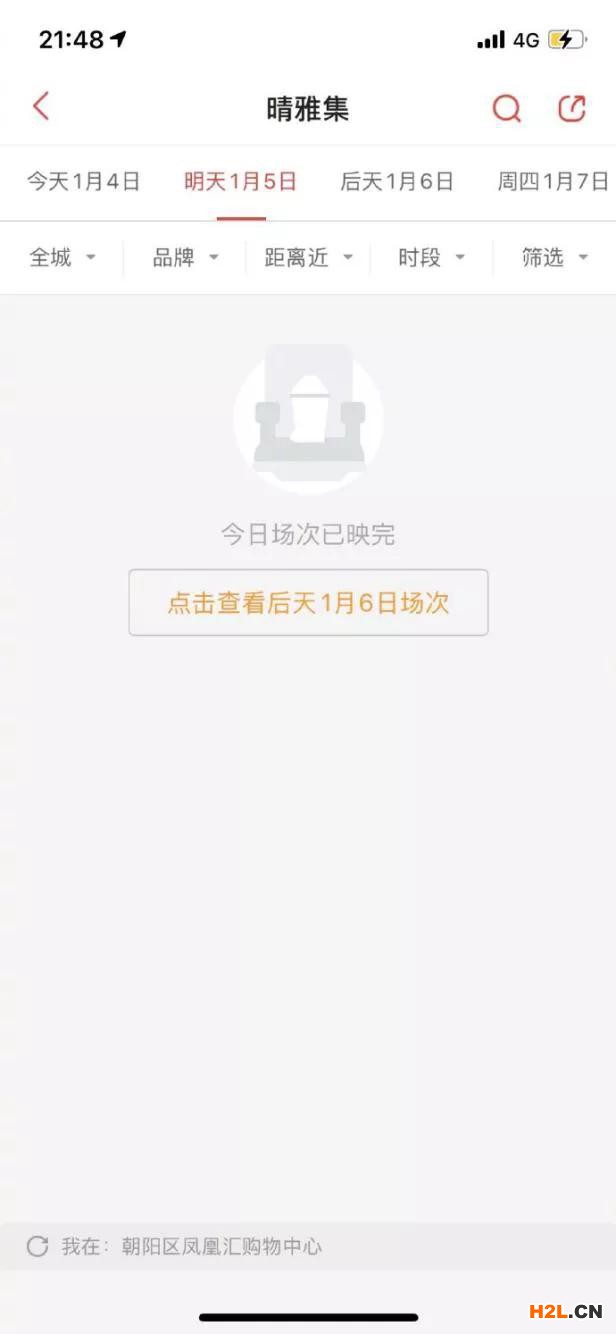Switch to 后天1月6日 date tab
The height and width of the screenshot is (1334, 616).
tap(397, 182)
